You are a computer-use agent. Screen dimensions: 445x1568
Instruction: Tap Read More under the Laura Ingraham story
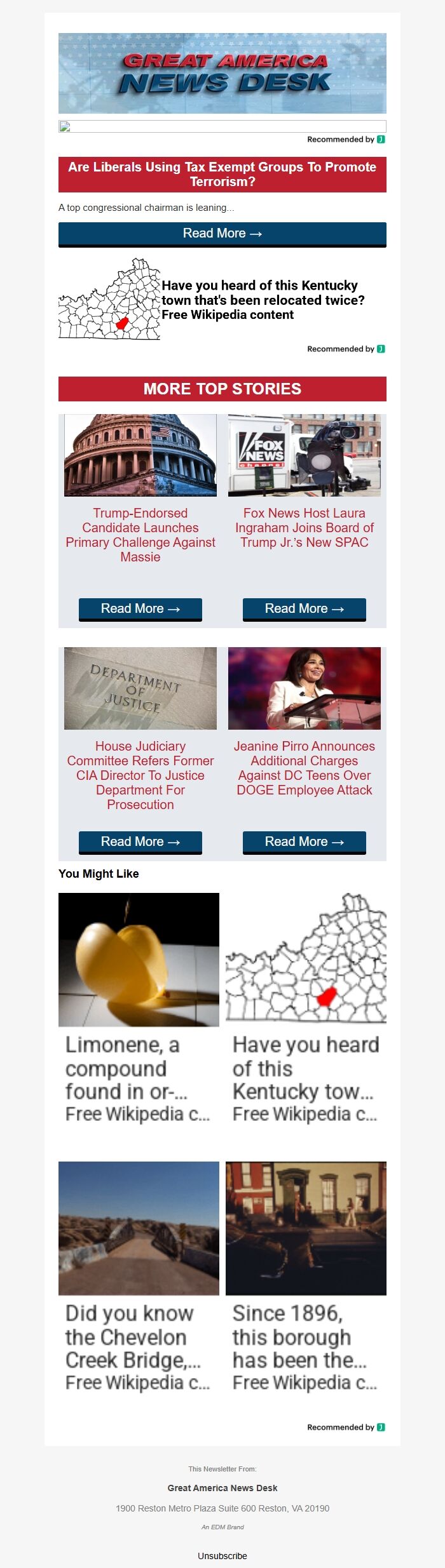point(305,608)
